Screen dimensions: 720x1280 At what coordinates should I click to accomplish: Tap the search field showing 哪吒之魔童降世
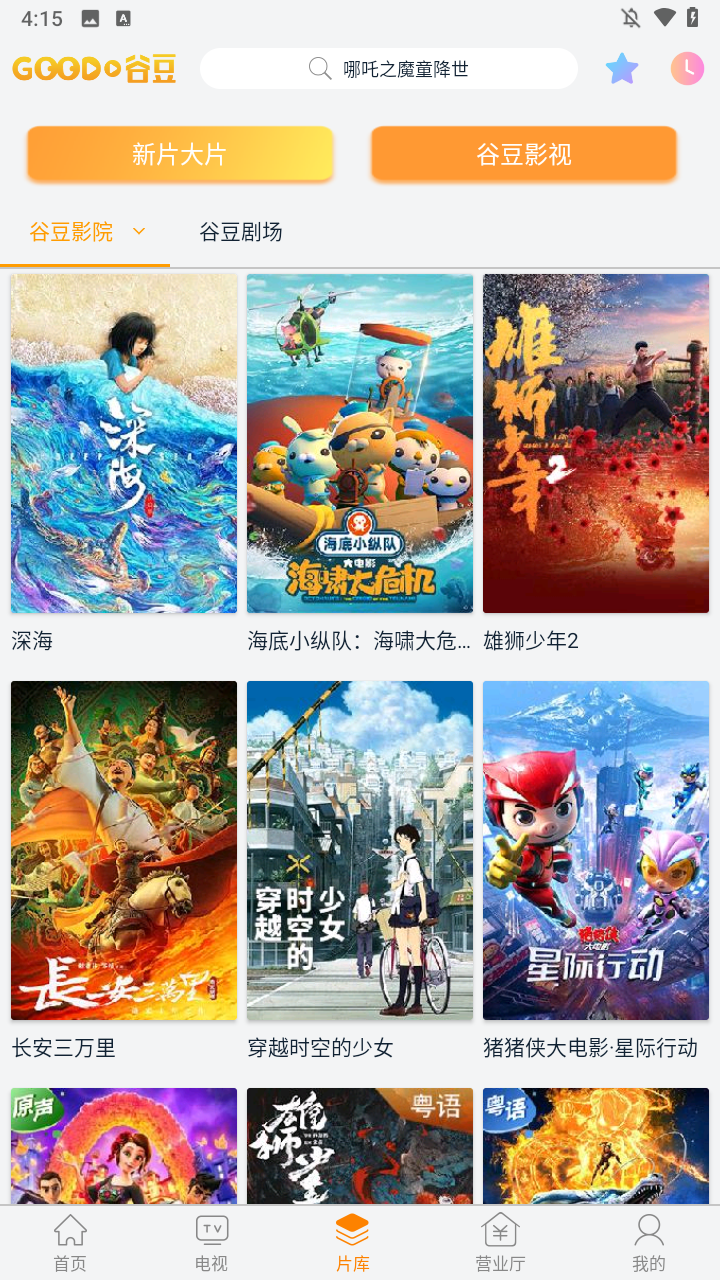(400, 68)
